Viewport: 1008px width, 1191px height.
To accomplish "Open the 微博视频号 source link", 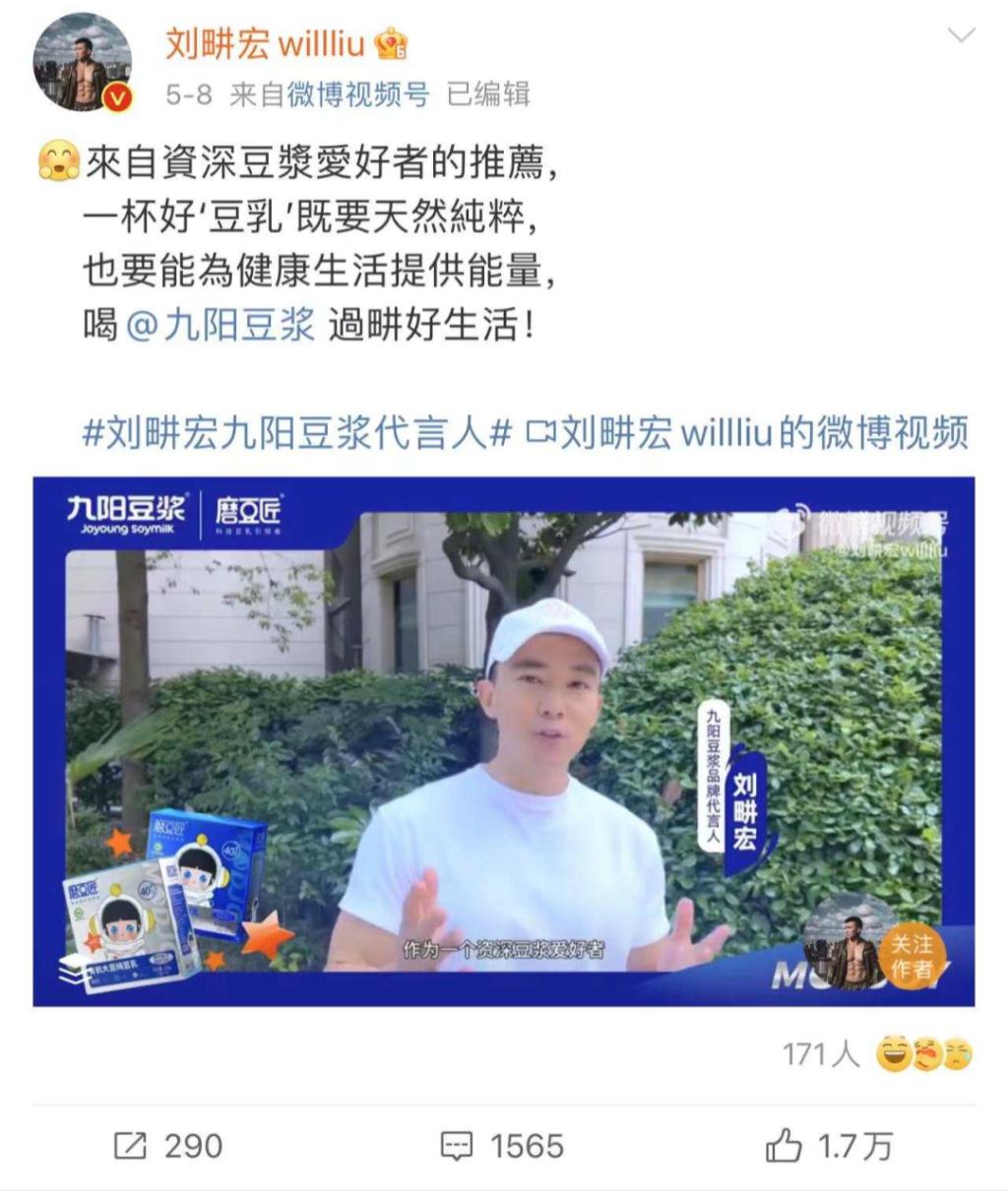I will click(x=358, y=94).
